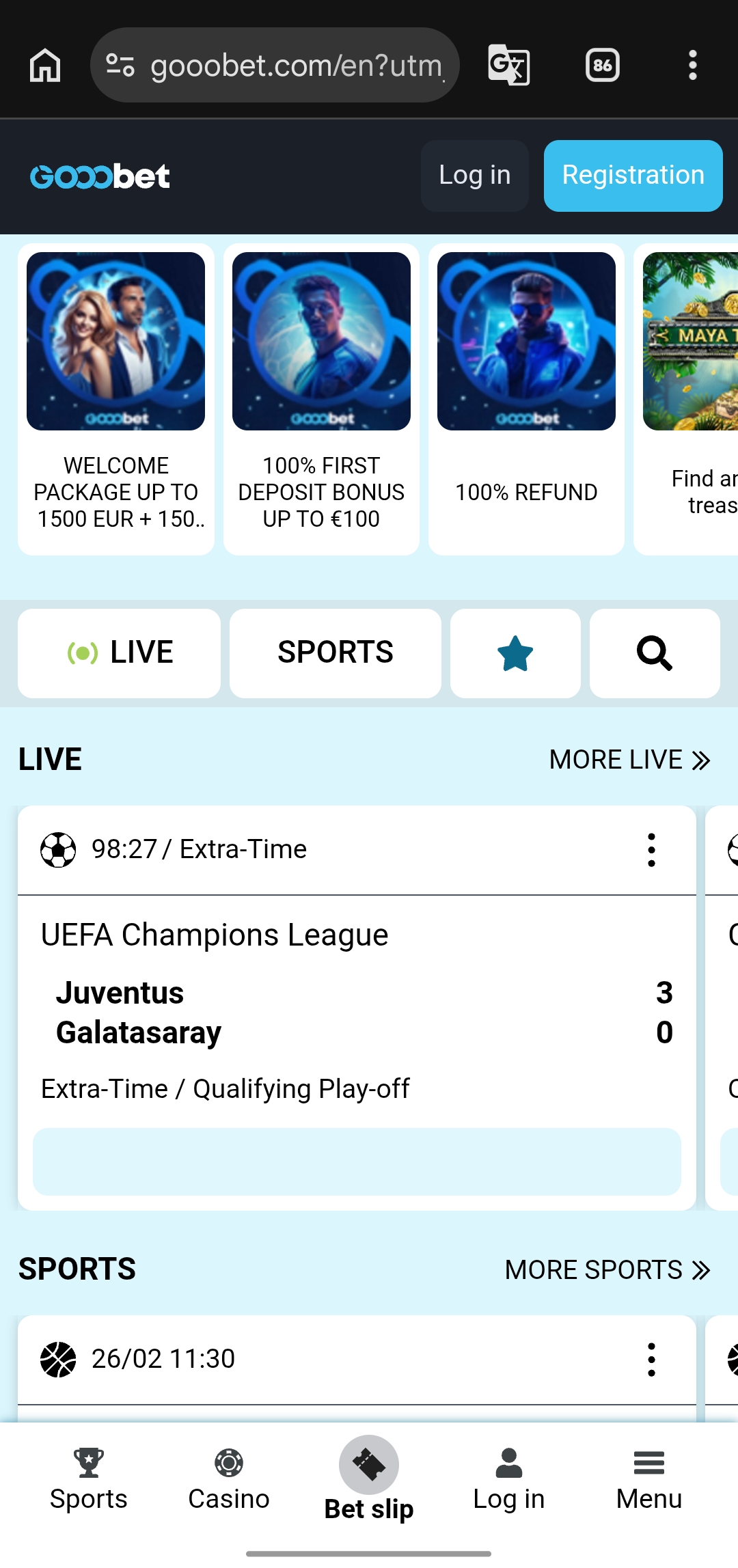
Task: Open browser tabs showing 86 tabs
Action: (601, 65)
